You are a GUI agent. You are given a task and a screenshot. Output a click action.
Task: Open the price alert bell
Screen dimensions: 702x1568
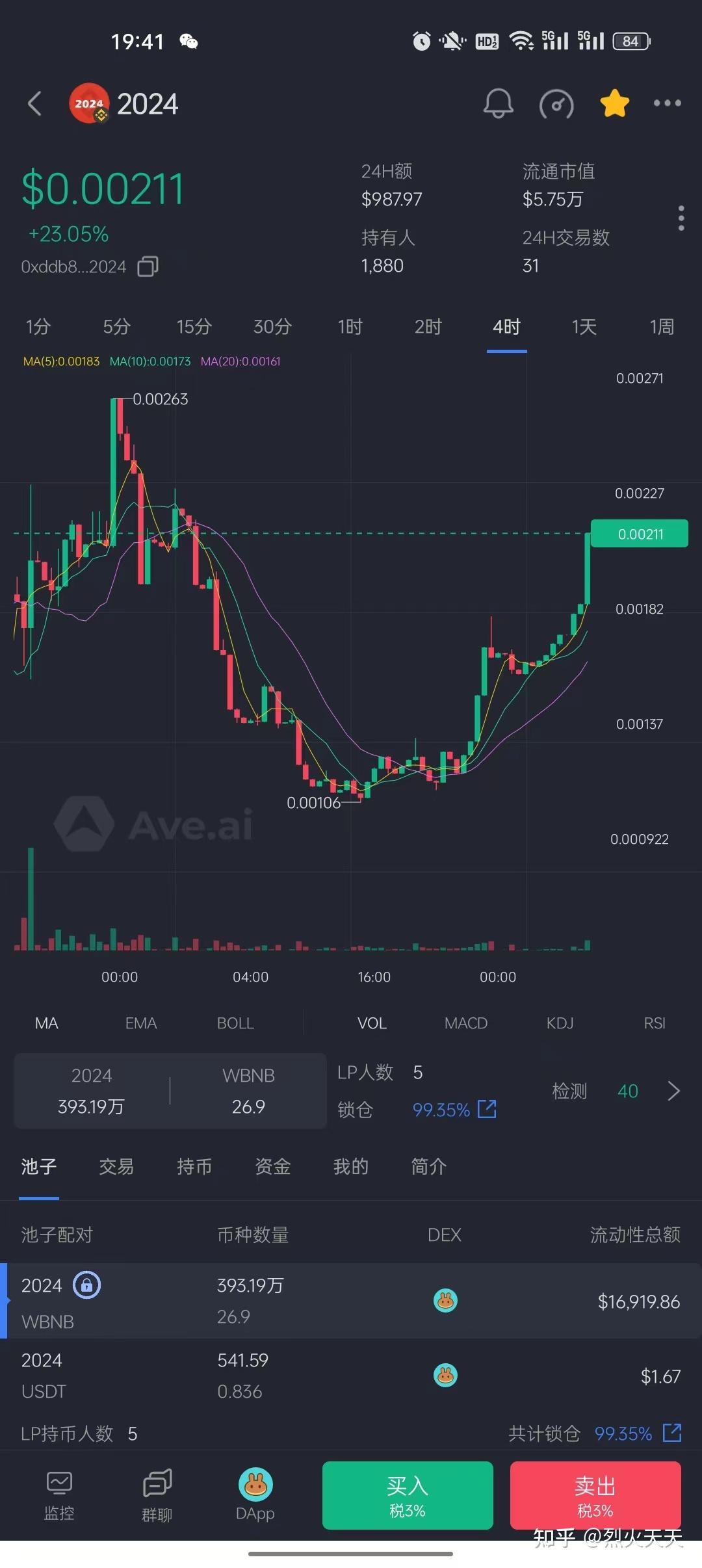(498, 103)
